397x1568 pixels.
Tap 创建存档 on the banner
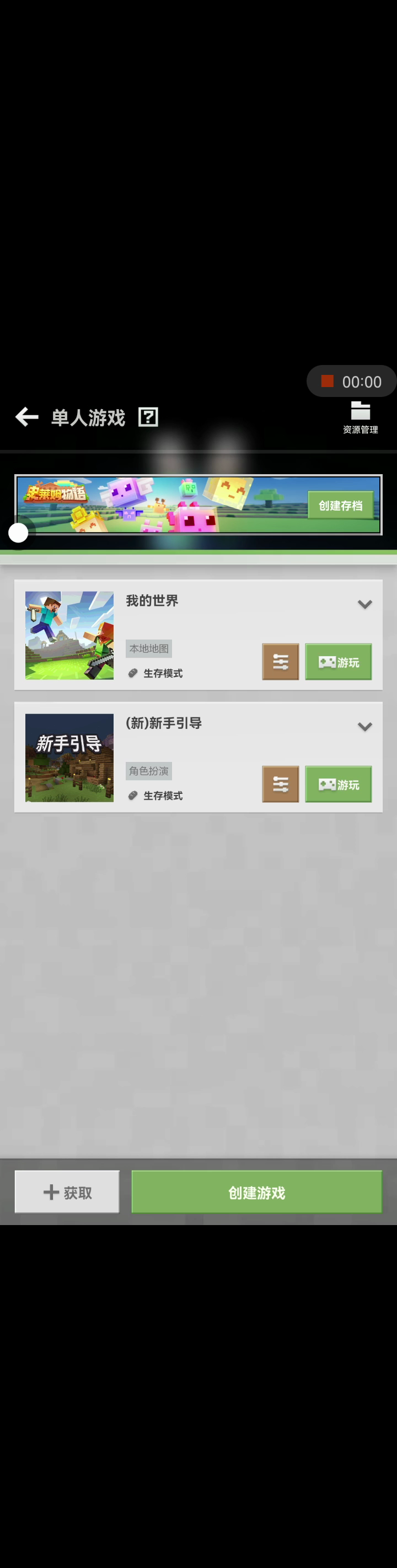click(x=340, y=505)
